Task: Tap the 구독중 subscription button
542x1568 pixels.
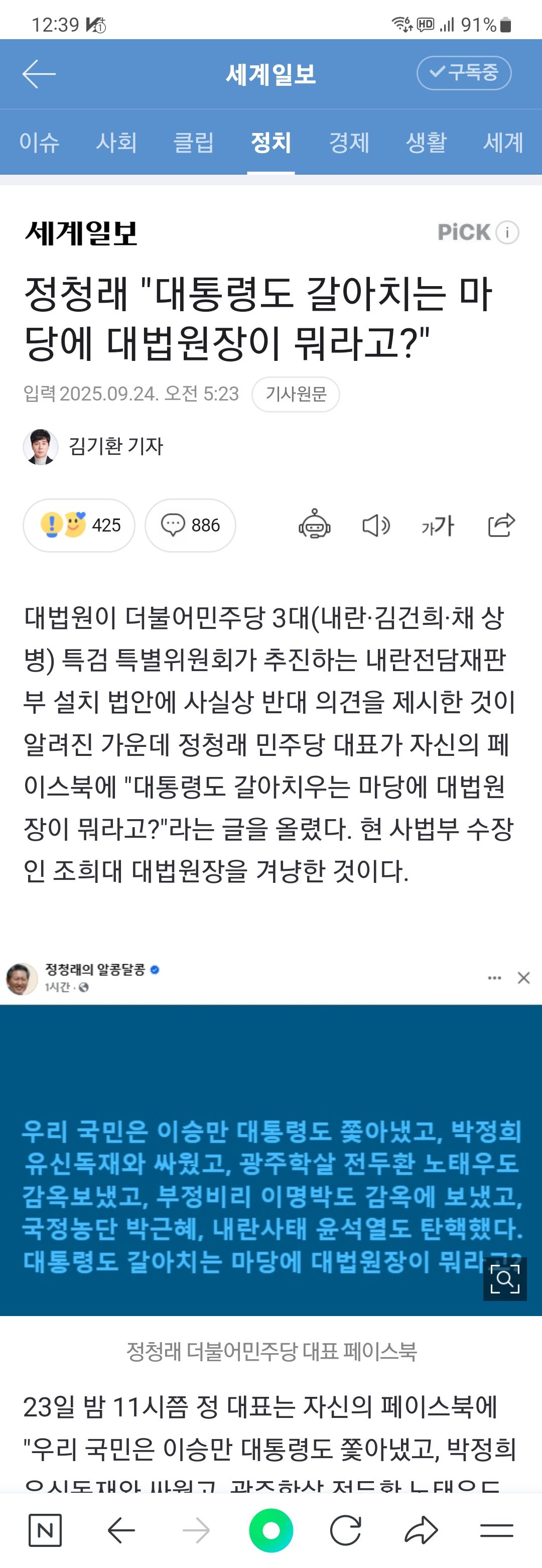Action: 464,73
